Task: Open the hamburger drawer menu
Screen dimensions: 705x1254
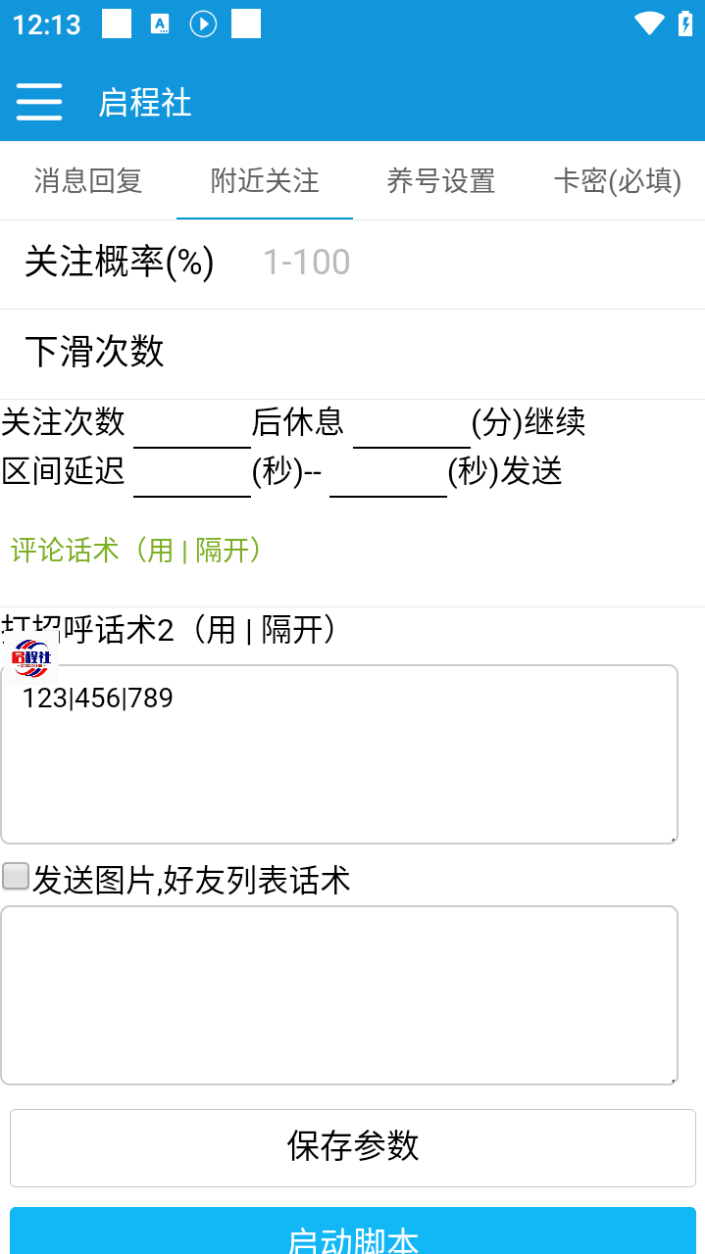Action: point(39,102)
